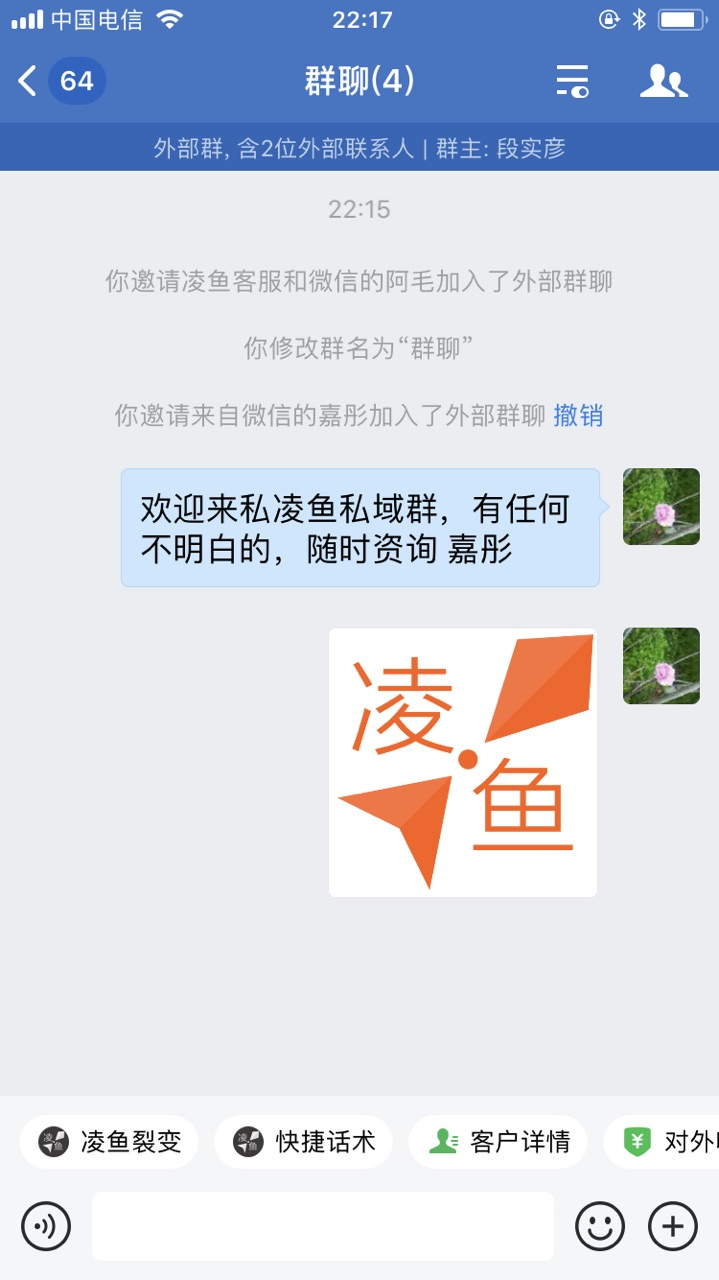The image size is (719, 1280).
Task: Open the emoji picker
Action: (600, 1226)
